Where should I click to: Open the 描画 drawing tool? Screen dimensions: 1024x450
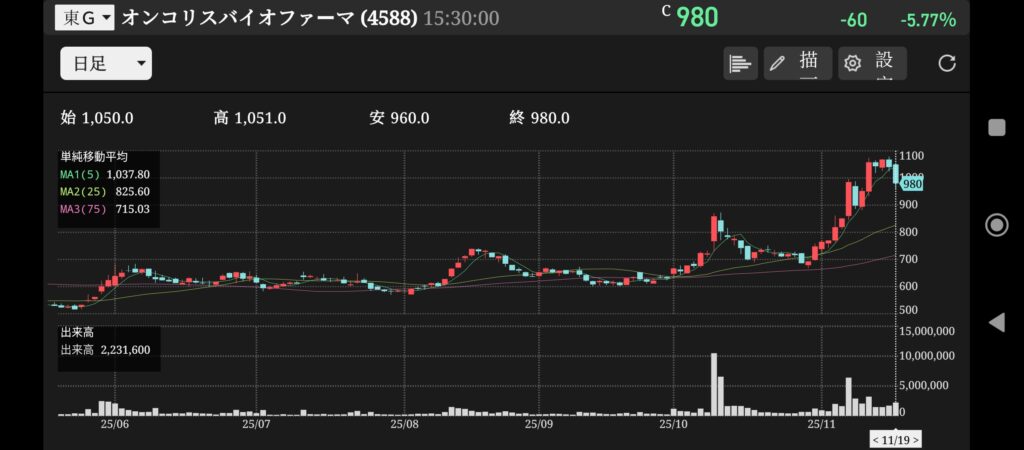[x=797, y=64]
